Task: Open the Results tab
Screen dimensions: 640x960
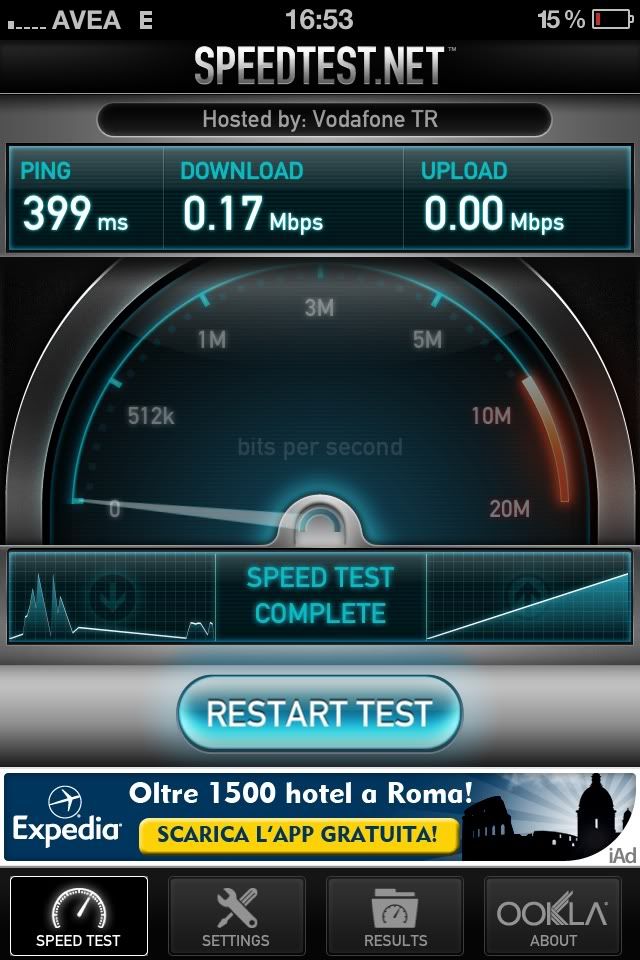Action: 395,915
